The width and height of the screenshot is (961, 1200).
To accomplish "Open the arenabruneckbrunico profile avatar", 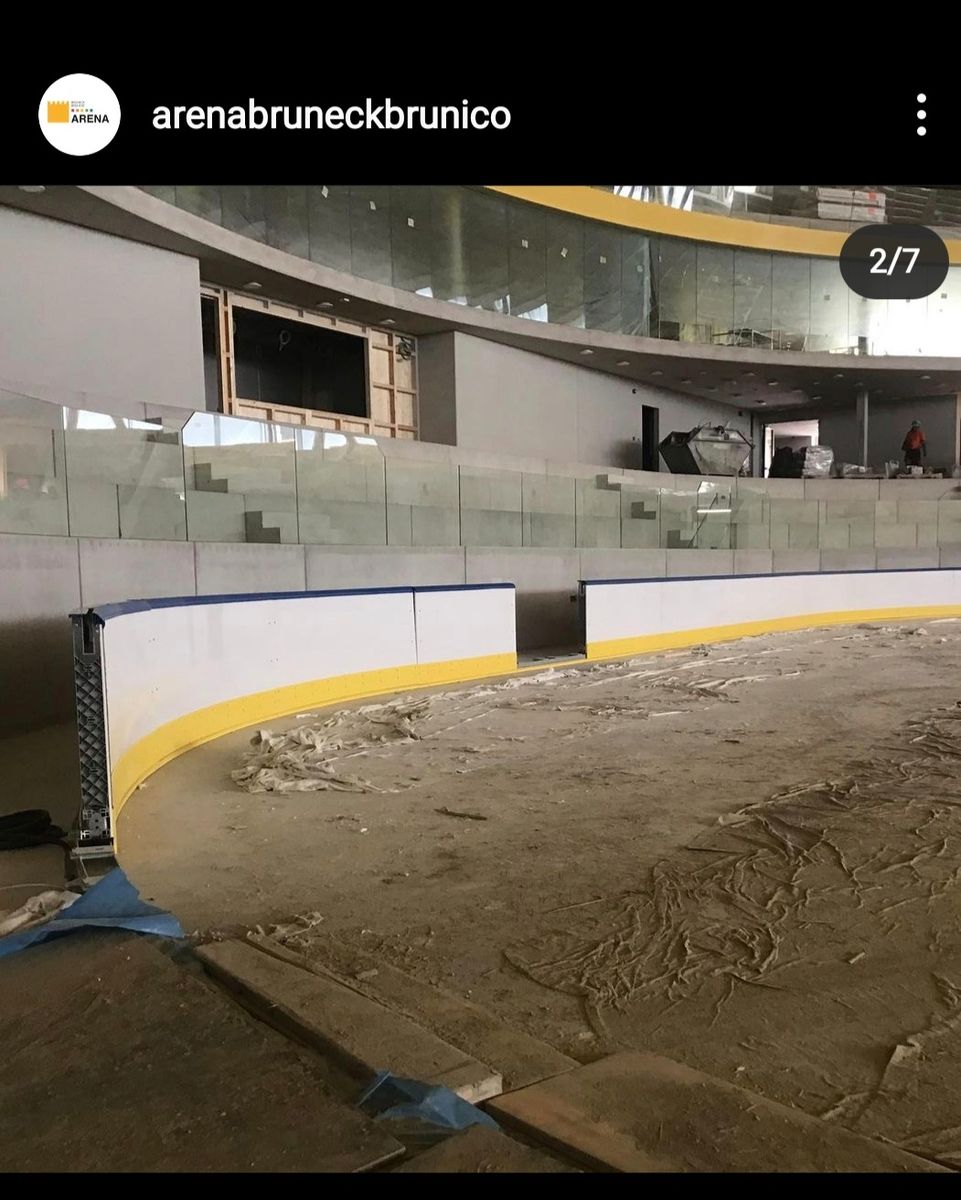I will [x=79, y=114].
